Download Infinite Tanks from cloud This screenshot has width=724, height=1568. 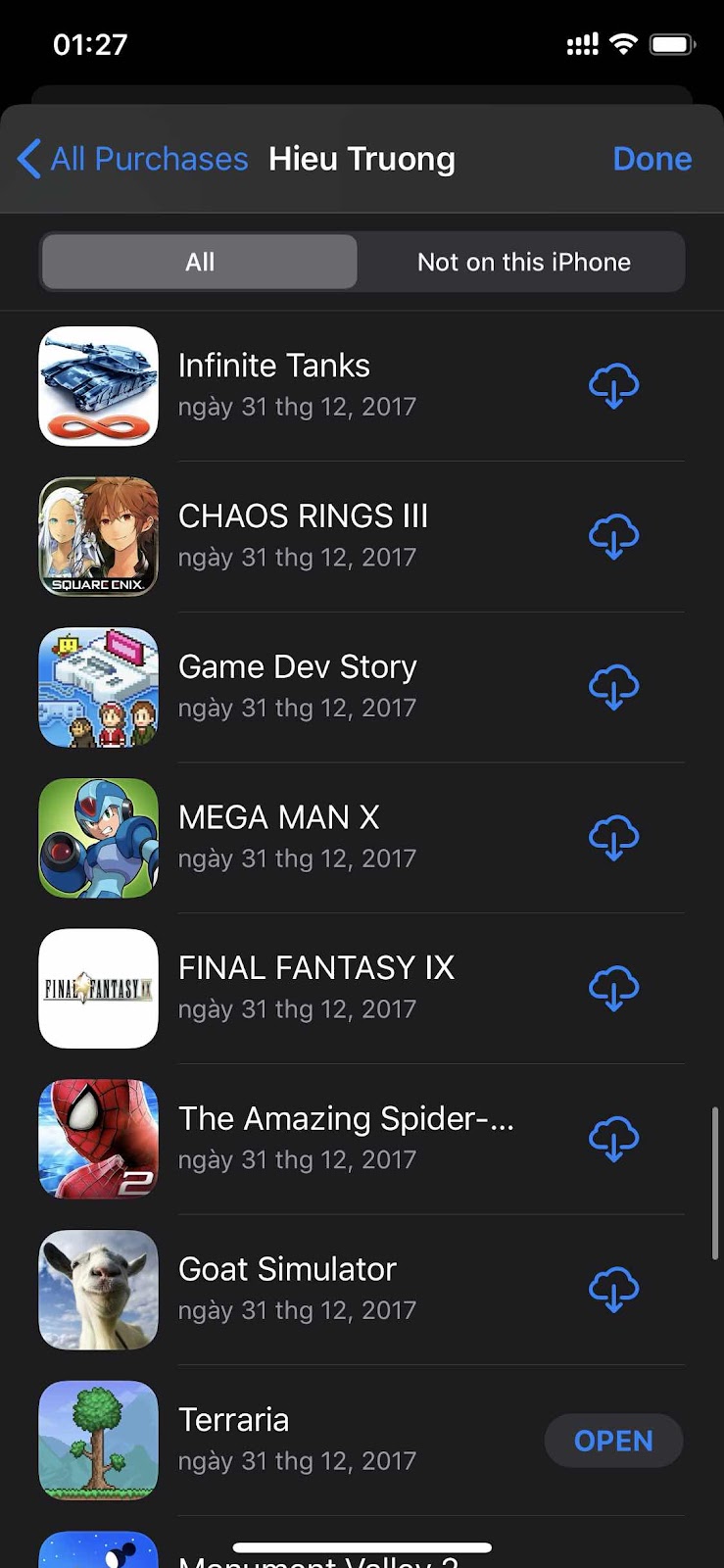613,385
